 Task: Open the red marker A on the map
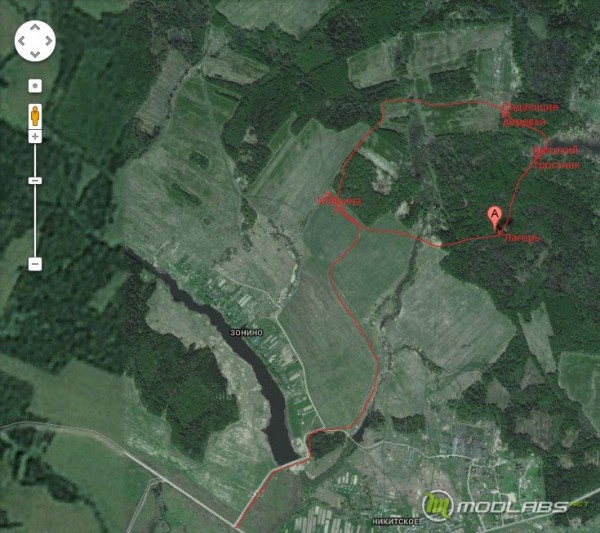coord(494,216)
